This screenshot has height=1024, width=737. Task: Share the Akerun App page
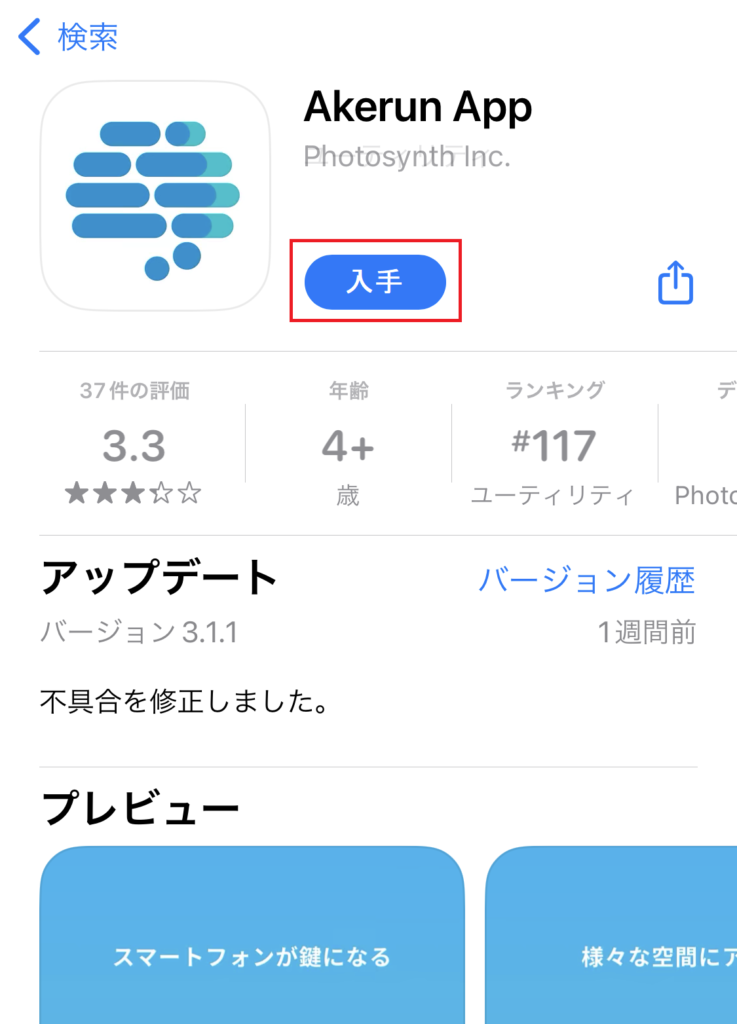[675, 283]
